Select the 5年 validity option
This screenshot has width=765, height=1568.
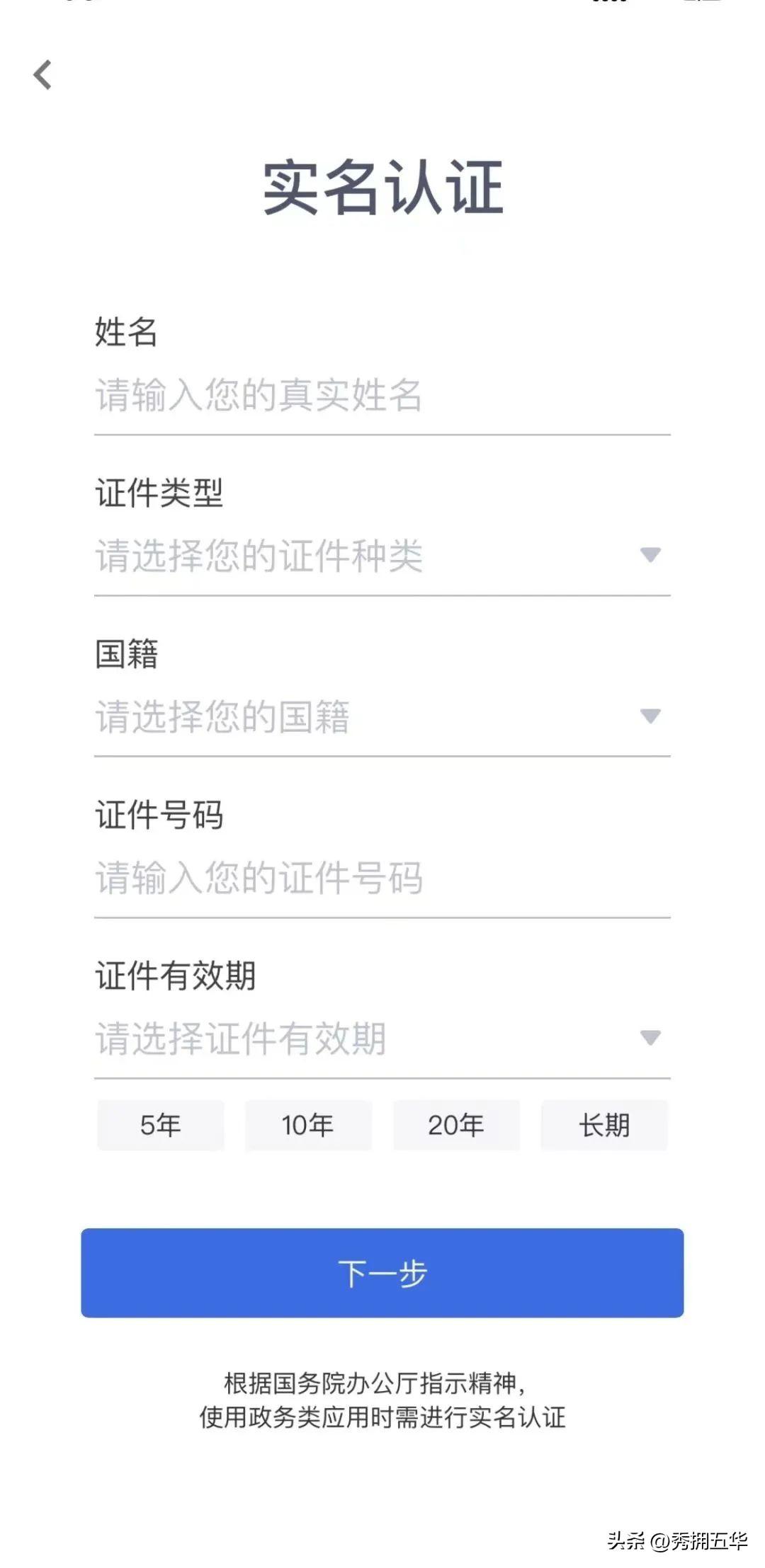pos(159,1126)
